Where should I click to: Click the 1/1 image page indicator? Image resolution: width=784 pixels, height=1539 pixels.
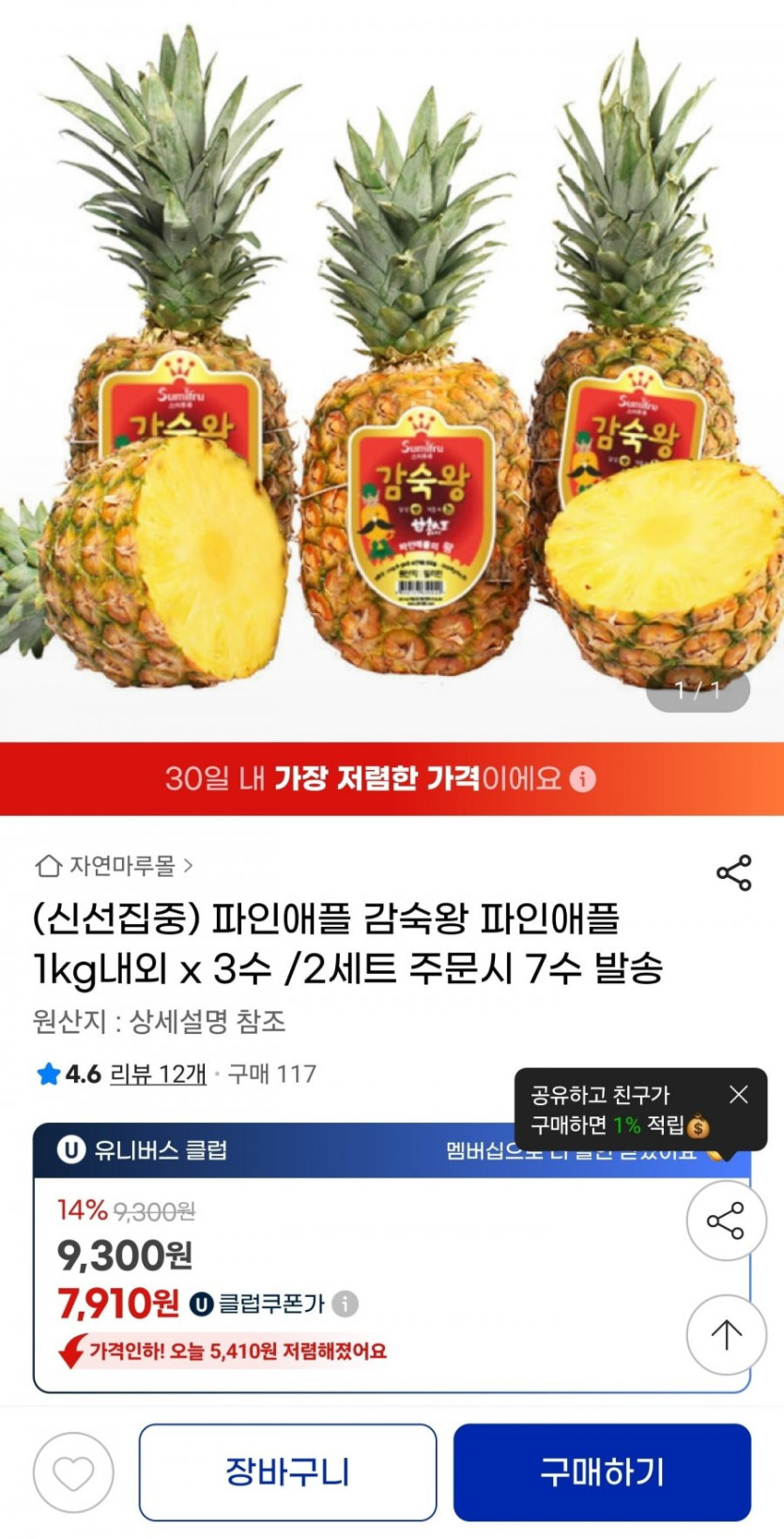(x=698, y=691)
